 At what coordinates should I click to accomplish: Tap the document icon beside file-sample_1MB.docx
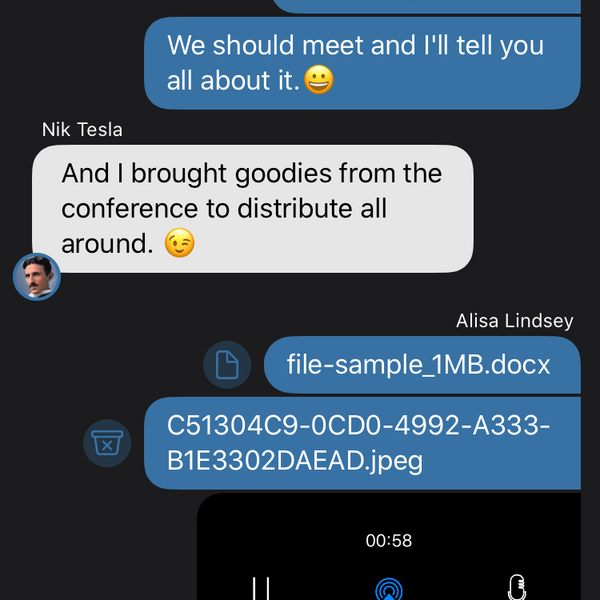pyautogui.click(x=227, y=365)
